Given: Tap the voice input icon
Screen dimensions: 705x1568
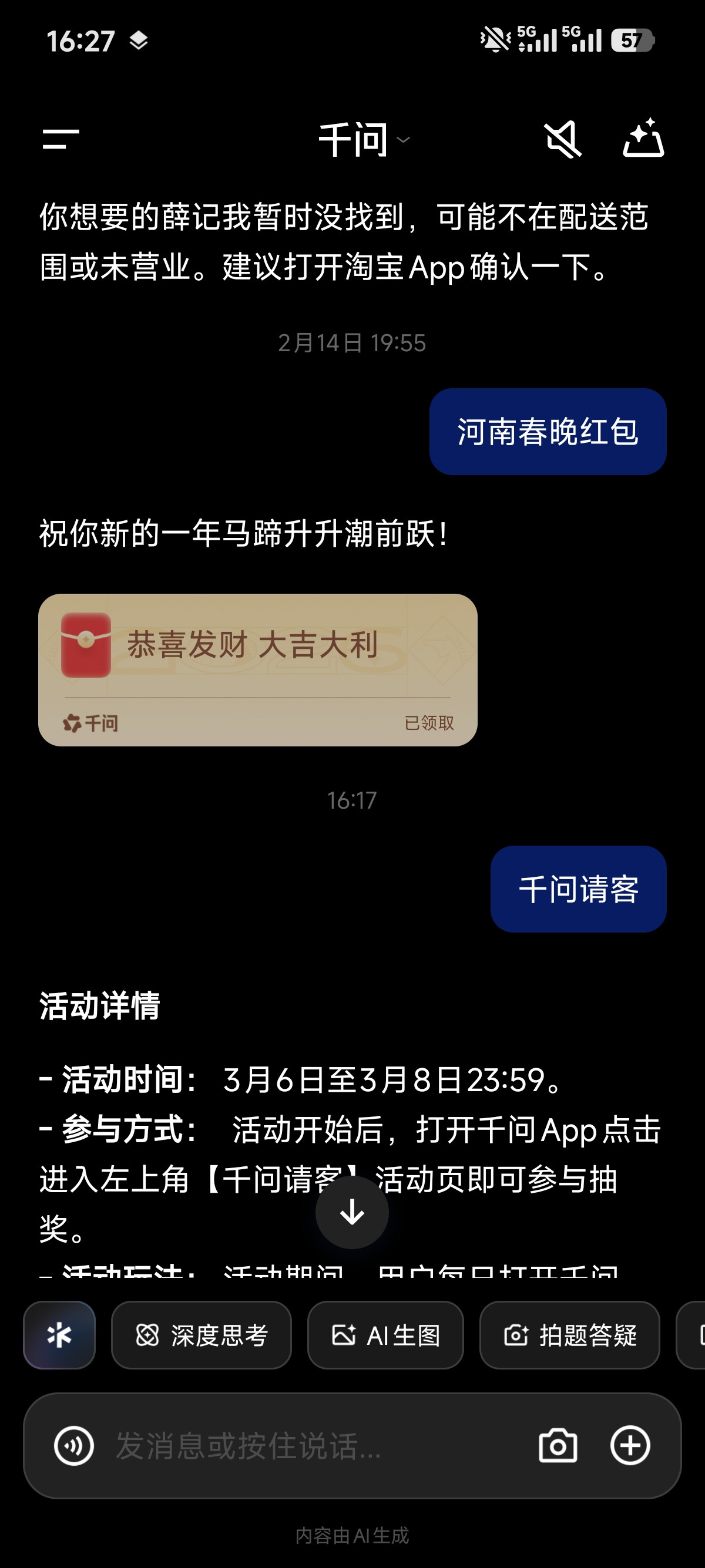Looking at the screenshot, I should pos(73,1446).
